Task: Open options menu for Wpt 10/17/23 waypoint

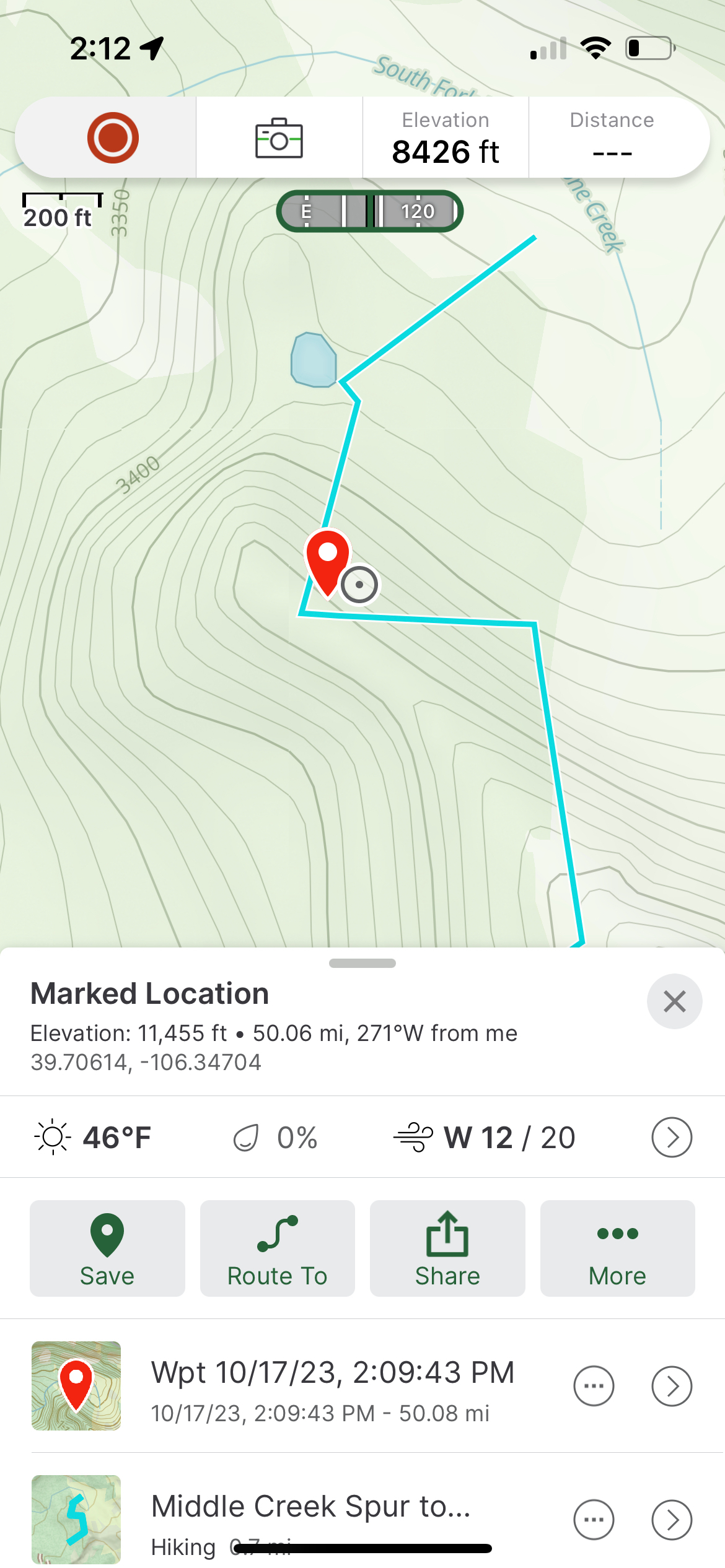Action: tap(594, 1386)
